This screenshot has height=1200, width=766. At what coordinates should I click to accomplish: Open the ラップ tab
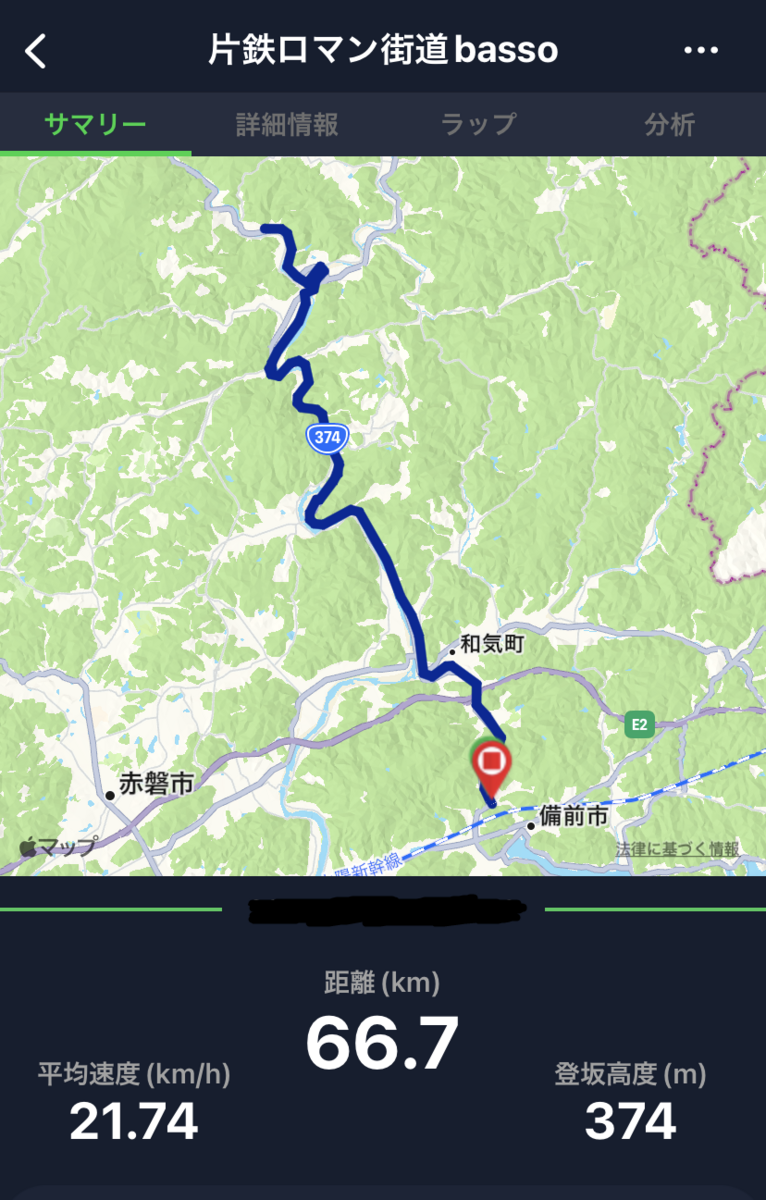[478, 125]
